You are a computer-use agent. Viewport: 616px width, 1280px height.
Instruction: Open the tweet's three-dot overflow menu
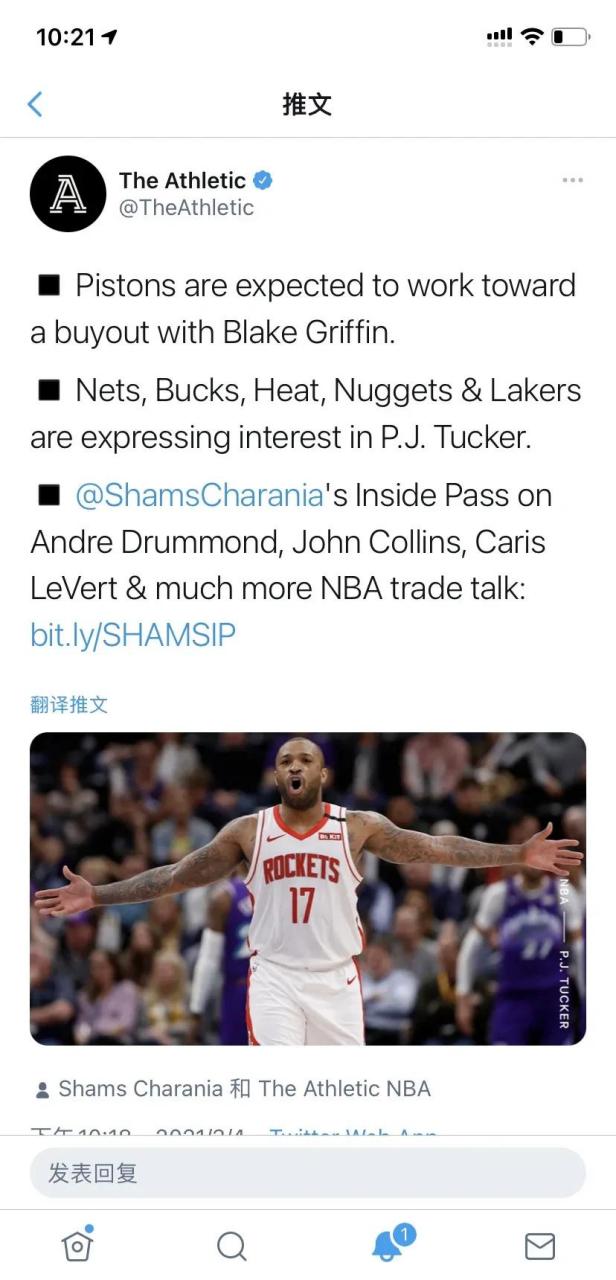[572, 180]
